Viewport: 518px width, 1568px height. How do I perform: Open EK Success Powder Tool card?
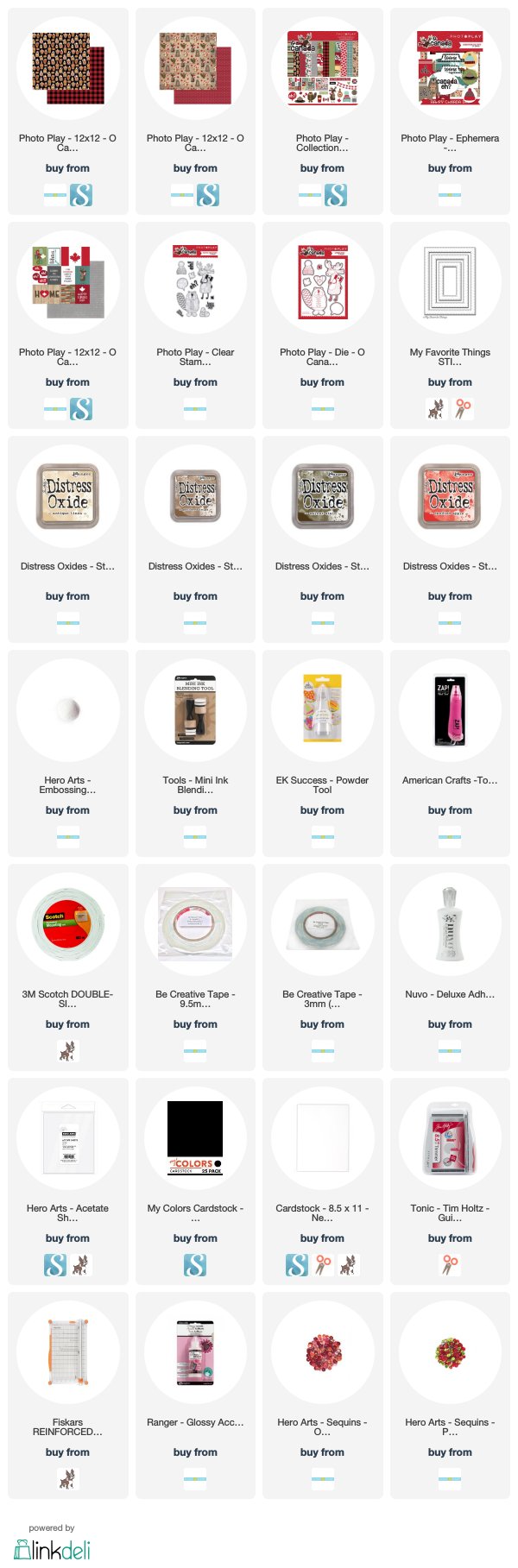coord(323,710)
